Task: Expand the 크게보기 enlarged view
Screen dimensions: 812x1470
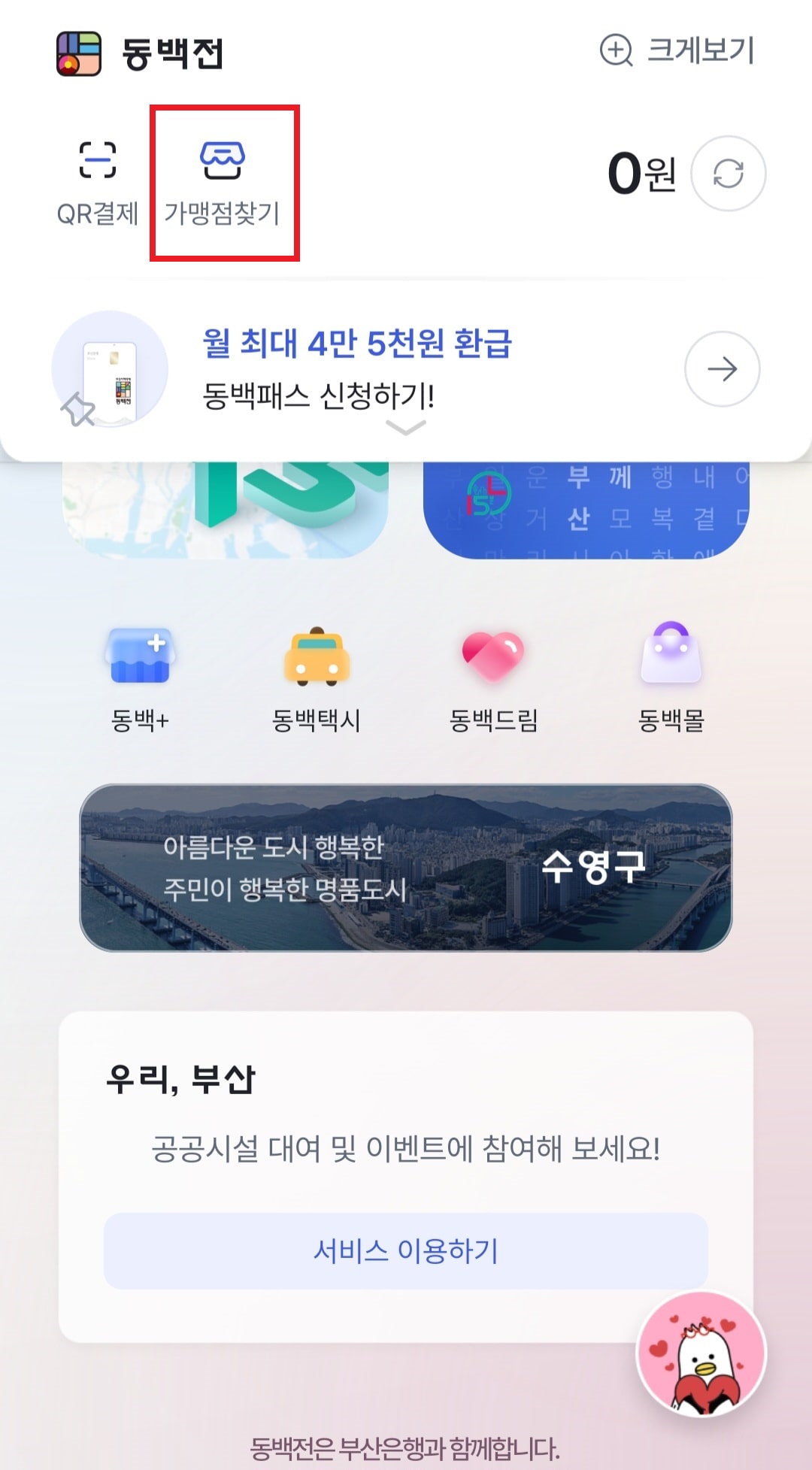Action: coord(676,50)
